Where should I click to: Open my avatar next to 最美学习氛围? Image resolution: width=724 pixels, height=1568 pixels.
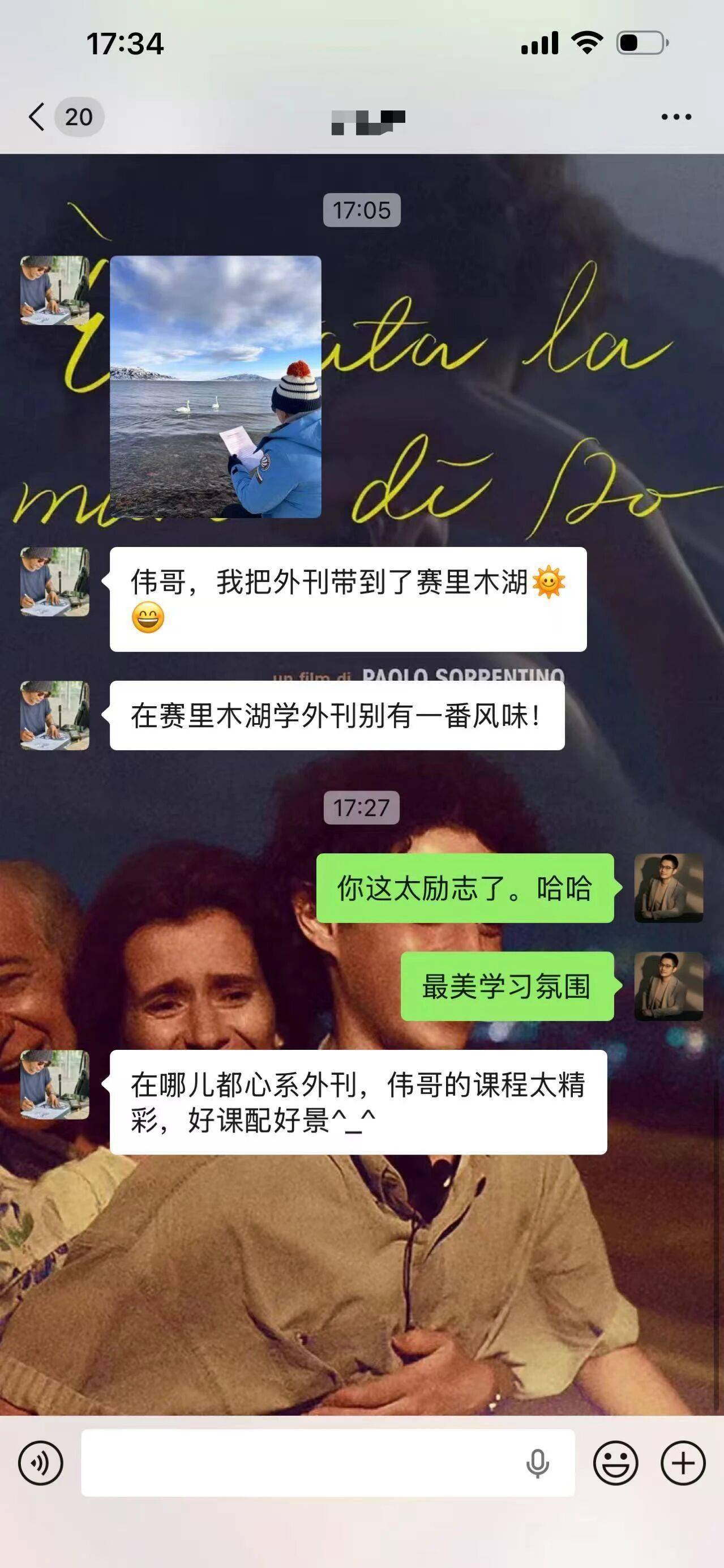click(x=669, y=986)
